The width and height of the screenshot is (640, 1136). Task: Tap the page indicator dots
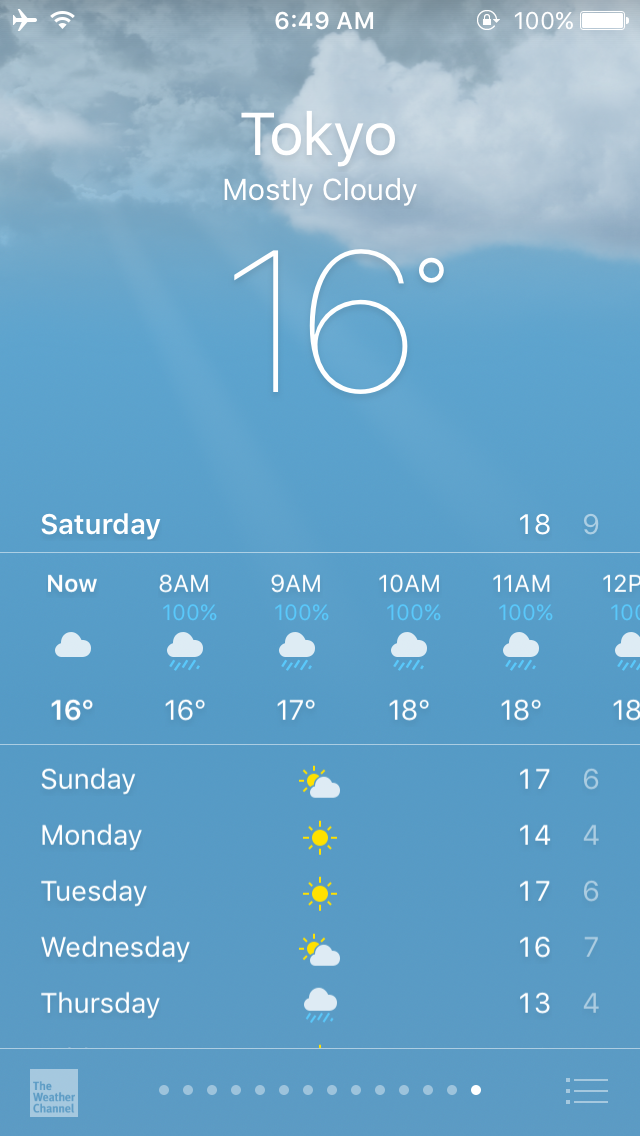click(320, 1090)
